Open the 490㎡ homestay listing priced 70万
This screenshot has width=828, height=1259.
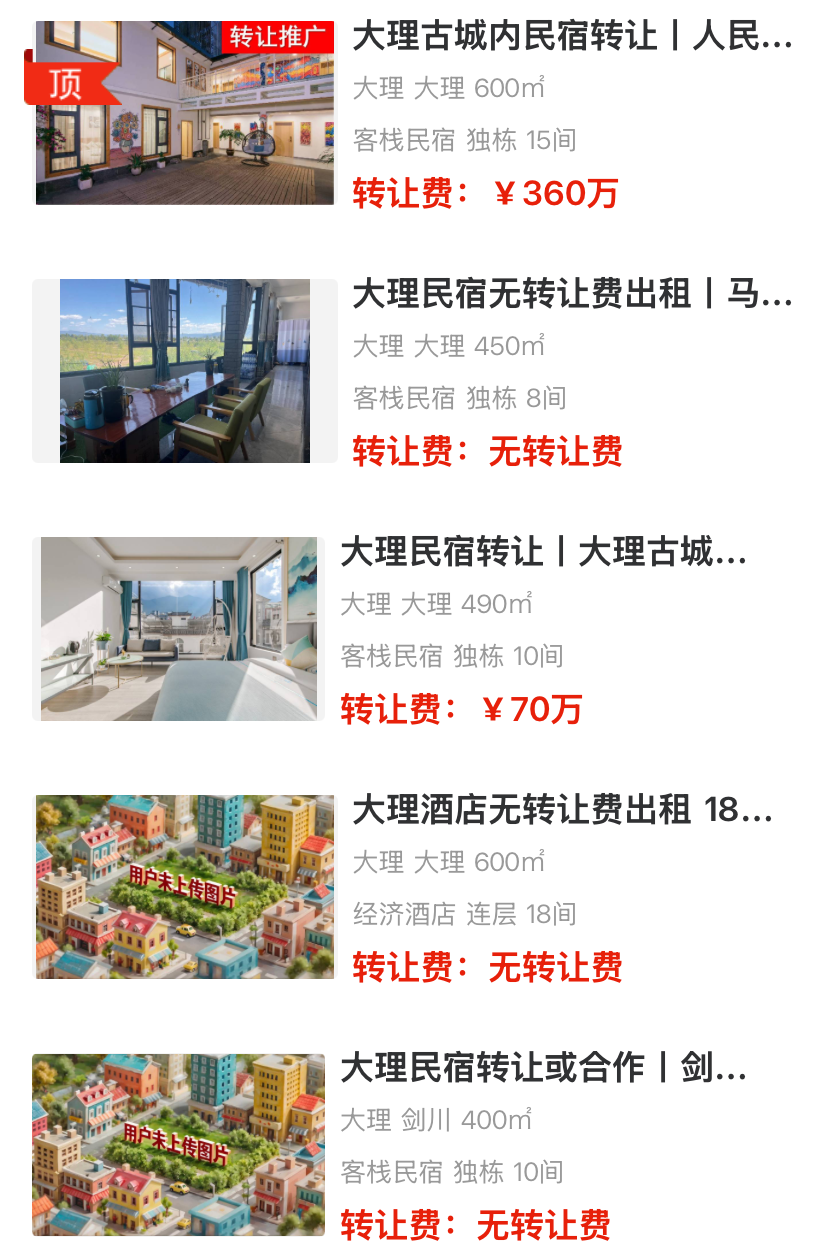[545, 553]
